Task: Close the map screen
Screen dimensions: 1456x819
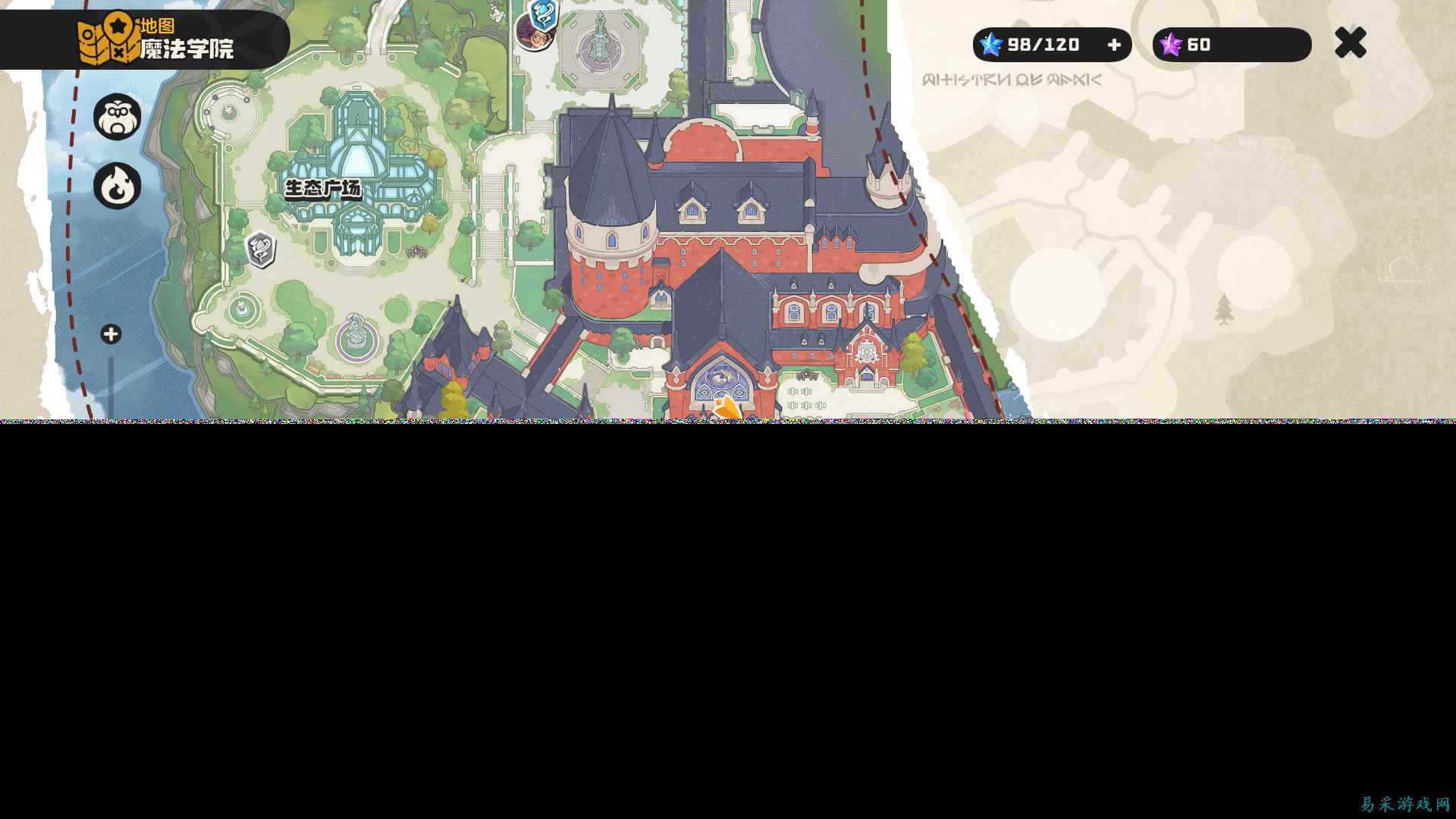Action: [1351, 43]
